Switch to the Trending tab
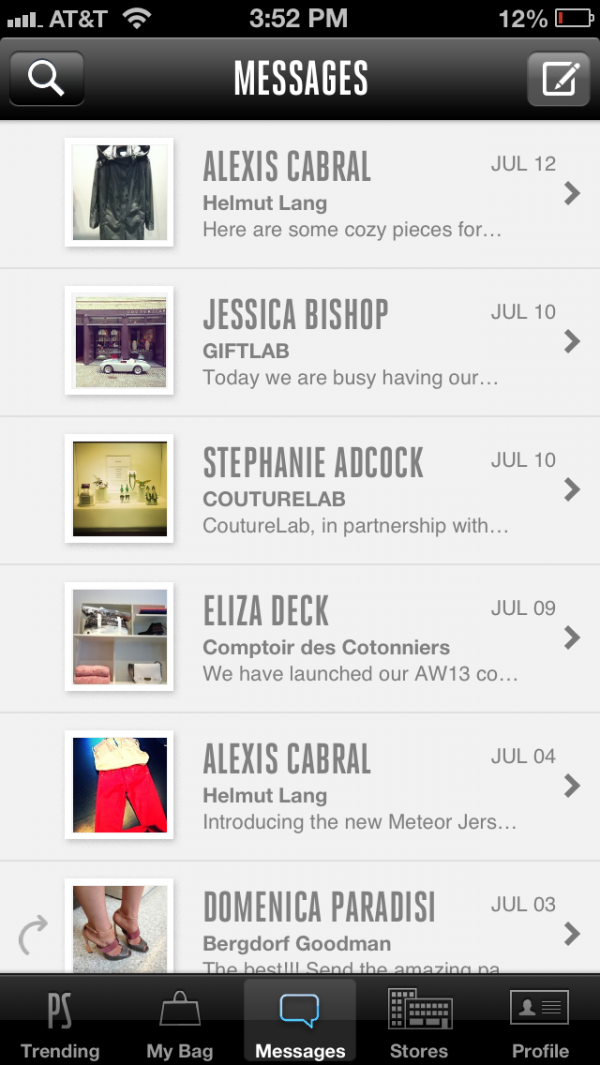The image size is (600, 1065). [x=60, y=1022]
